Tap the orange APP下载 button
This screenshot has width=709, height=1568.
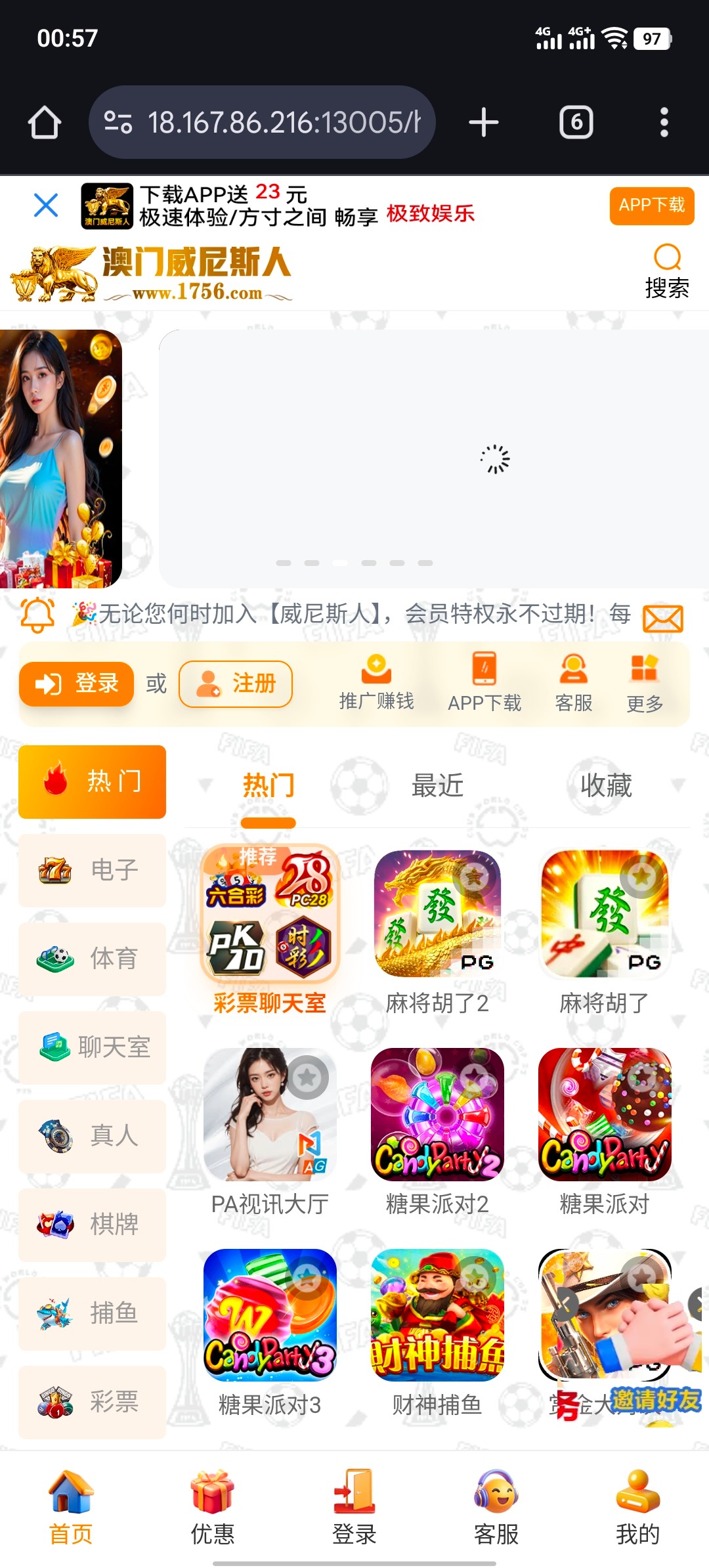651,206
